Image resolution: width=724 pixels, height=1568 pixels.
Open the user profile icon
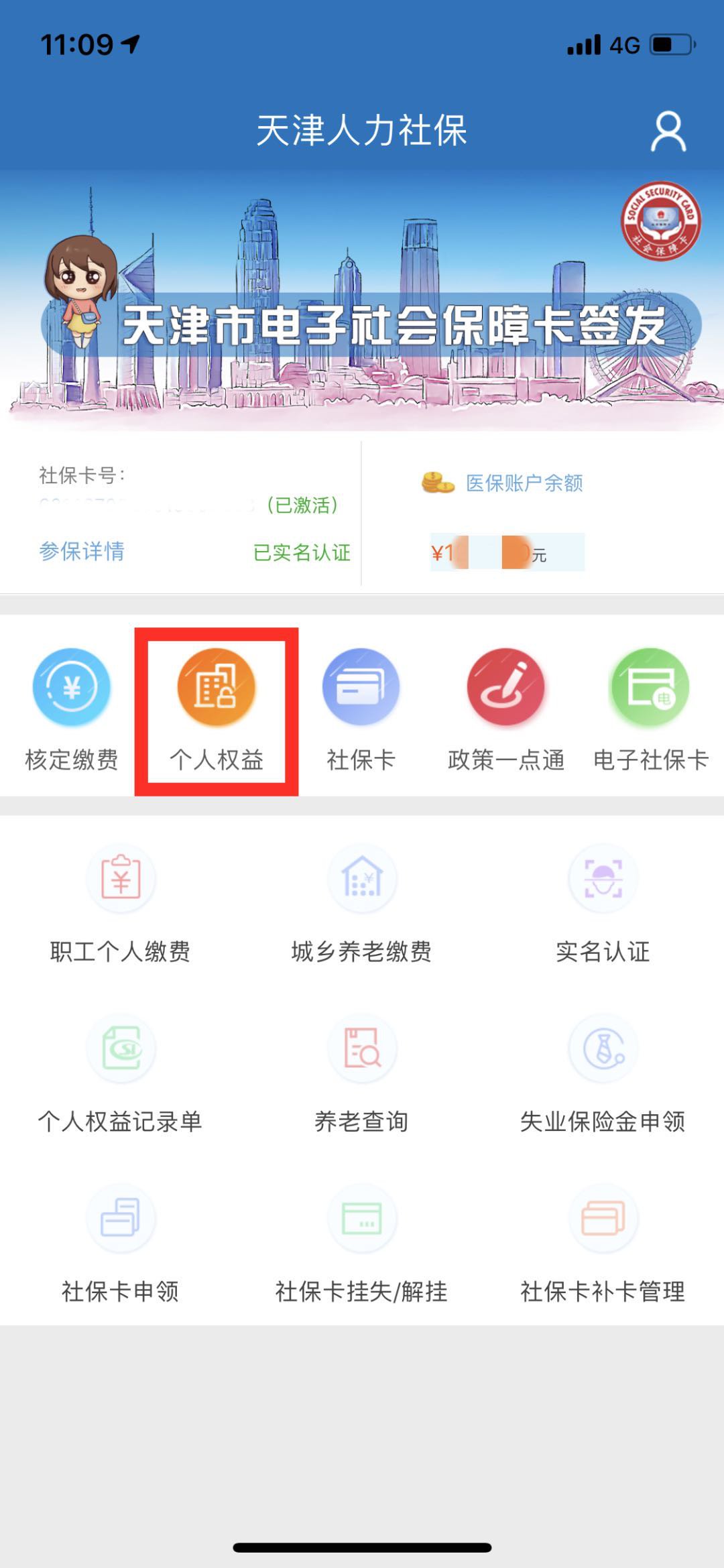click(668, 131)
